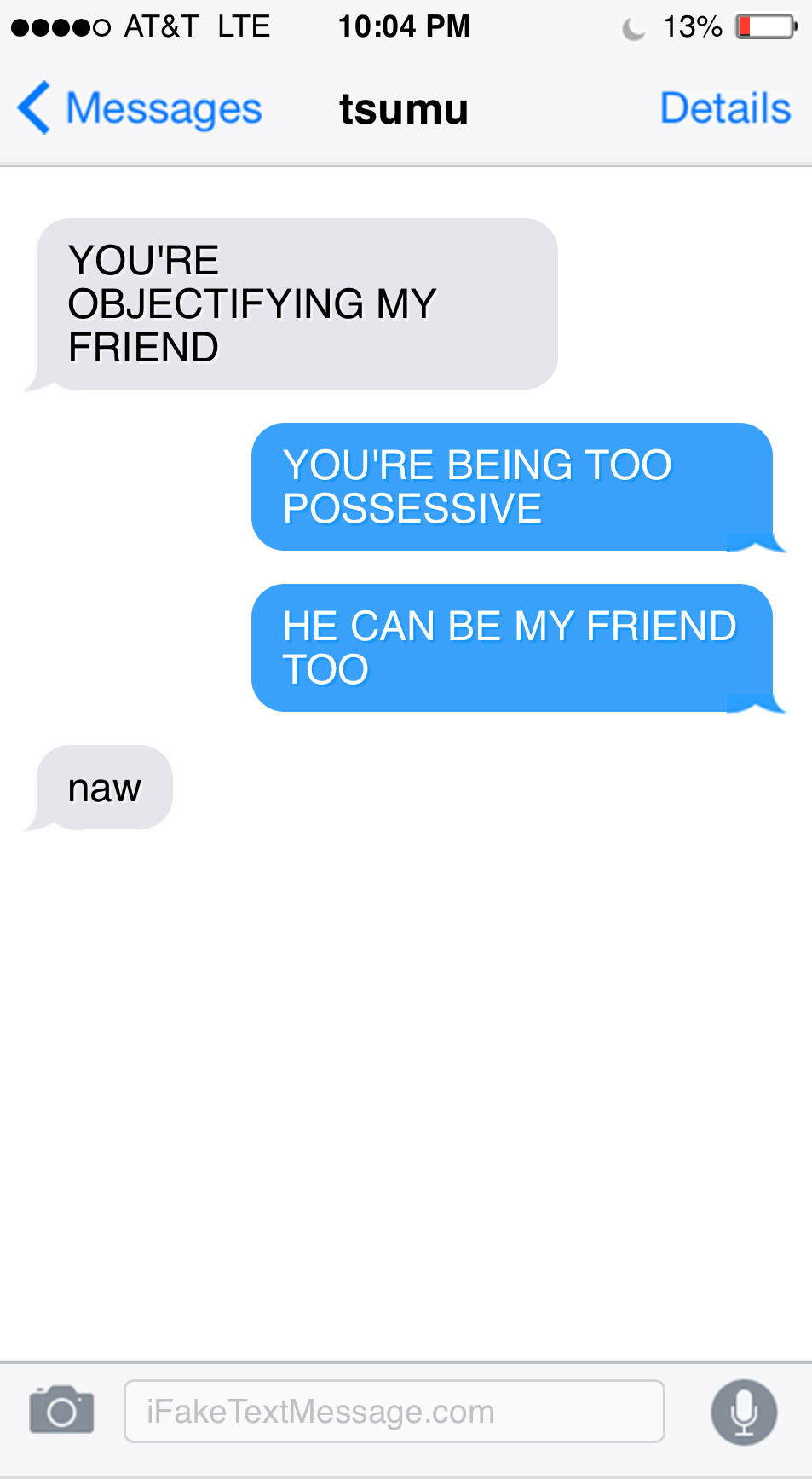812x1479 pixels.
Task: Open Details for tsumu conversation
Action: tap(725, 109)
